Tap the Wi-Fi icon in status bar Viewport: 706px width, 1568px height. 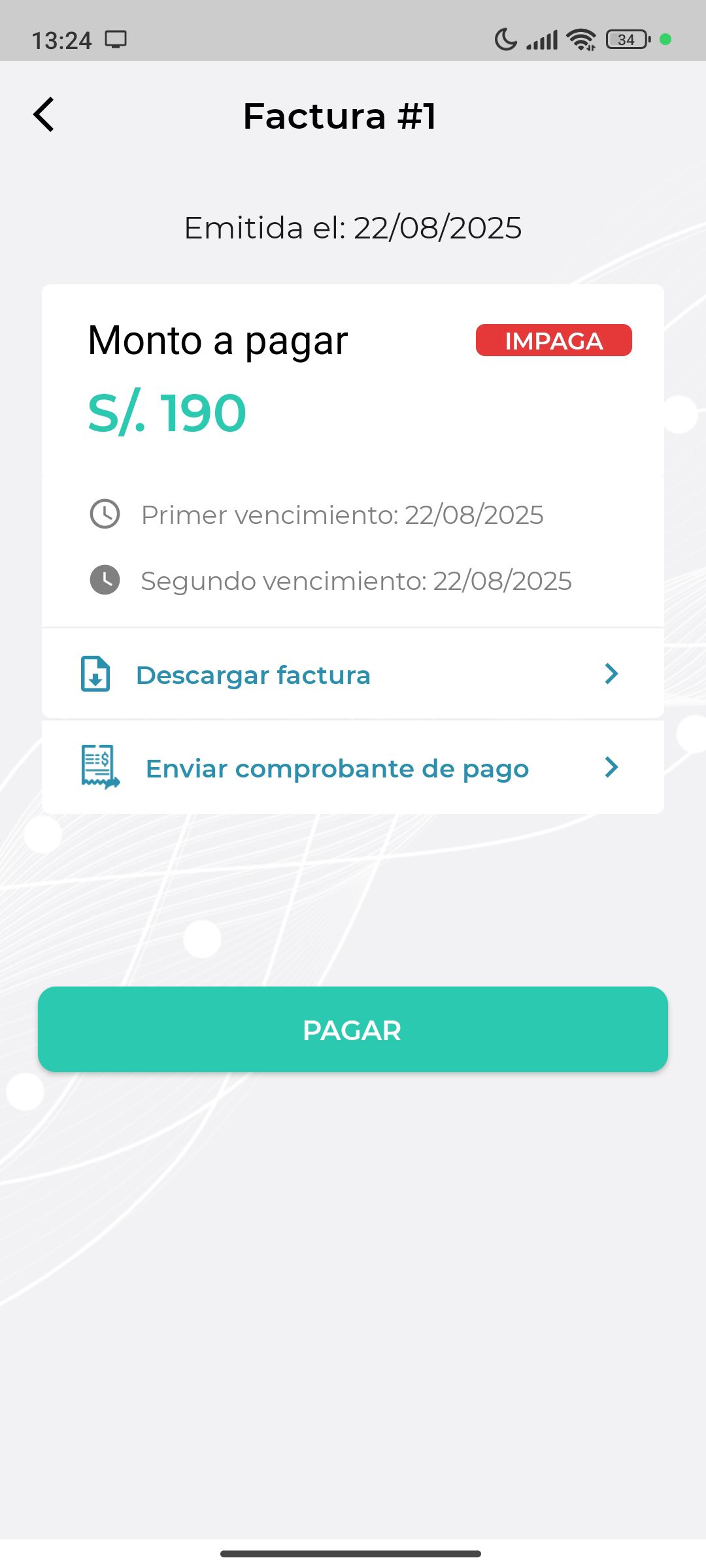coord(580,39)
